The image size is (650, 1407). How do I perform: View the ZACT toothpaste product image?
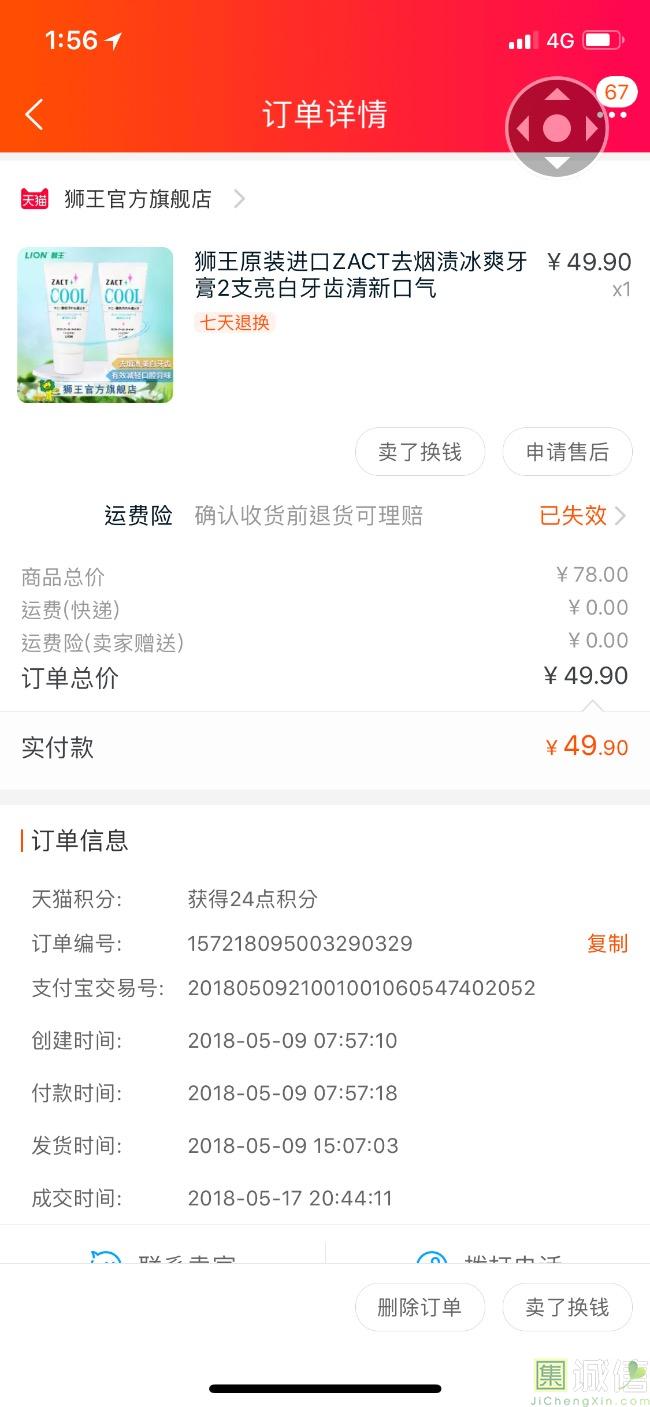click(95, 325)
